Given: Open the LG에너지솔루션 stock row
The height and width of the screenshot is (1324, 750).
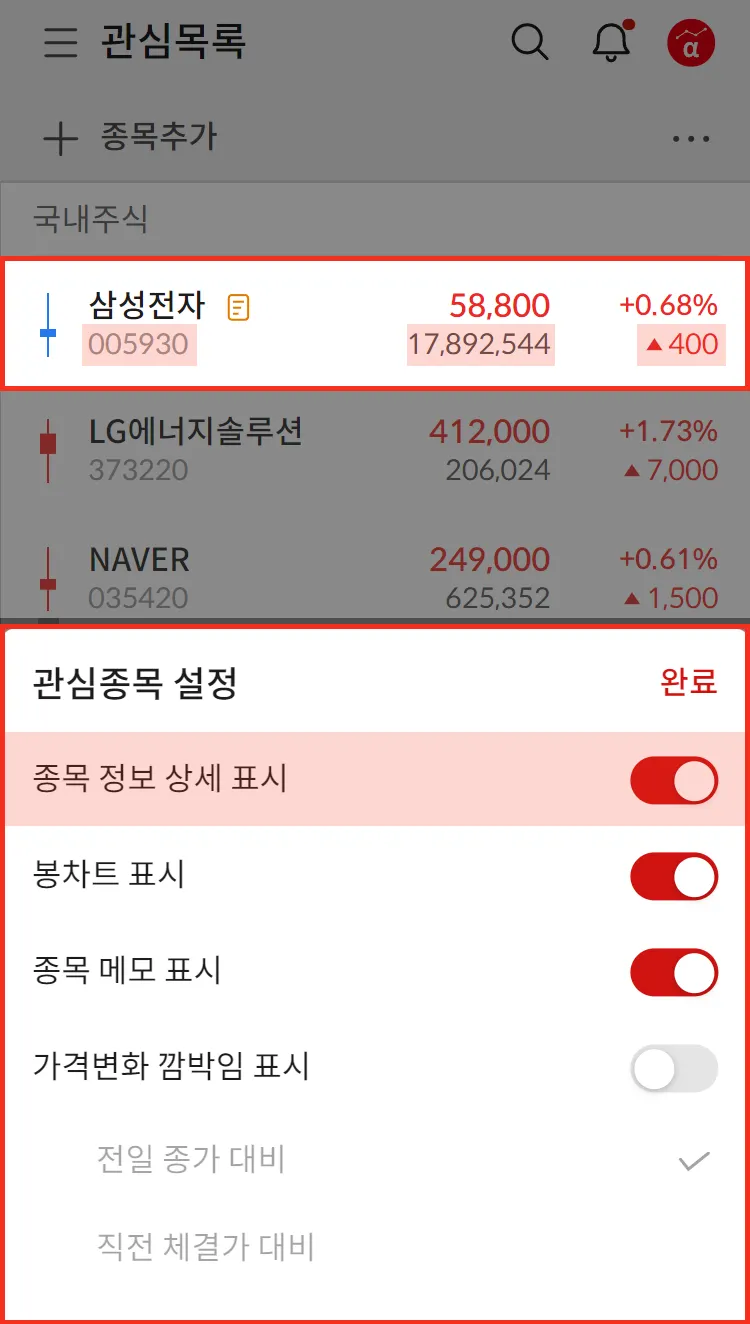Looking at the screenshot, I should [x=375, y=451].
